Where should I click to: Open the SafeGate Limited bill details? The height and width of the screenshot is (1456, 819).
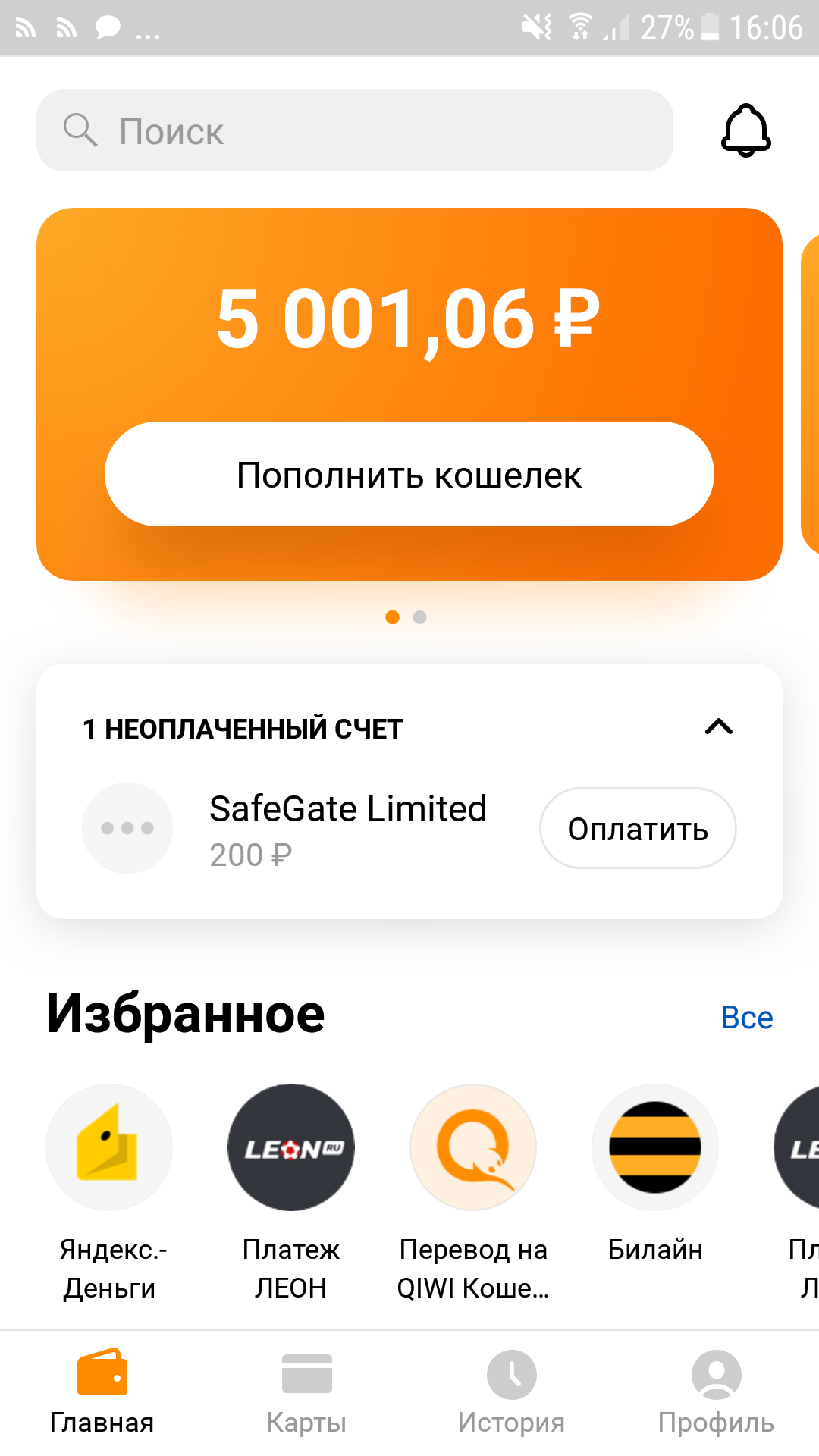(347, 827)
